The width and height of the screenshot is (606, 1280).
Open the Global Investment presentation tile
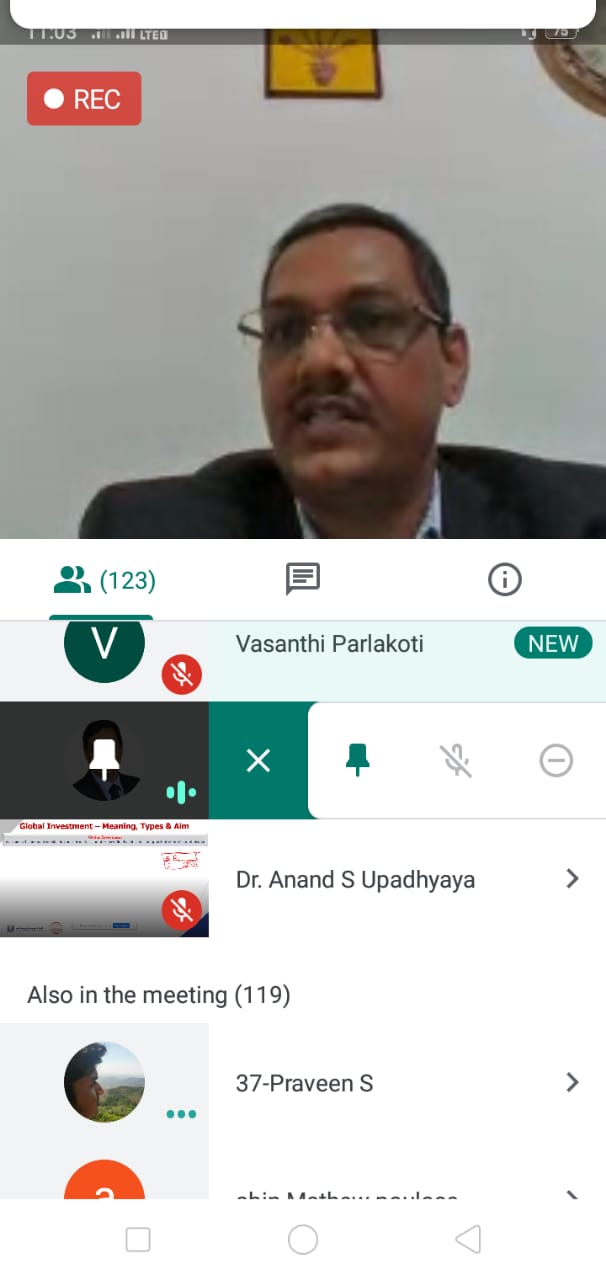pos(104,879)
